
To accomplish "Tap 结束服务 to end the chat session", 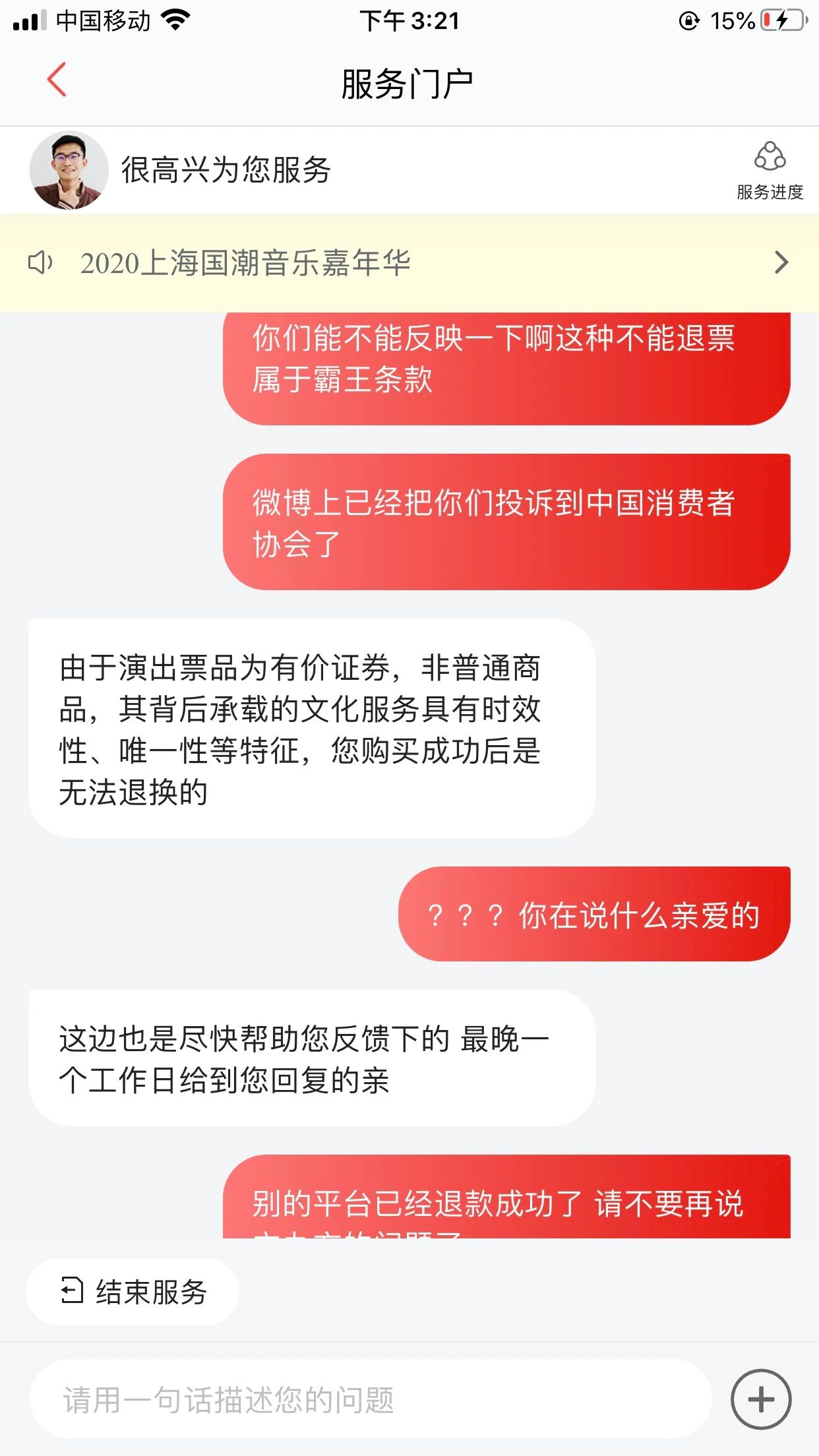I will click(133, 1292).
